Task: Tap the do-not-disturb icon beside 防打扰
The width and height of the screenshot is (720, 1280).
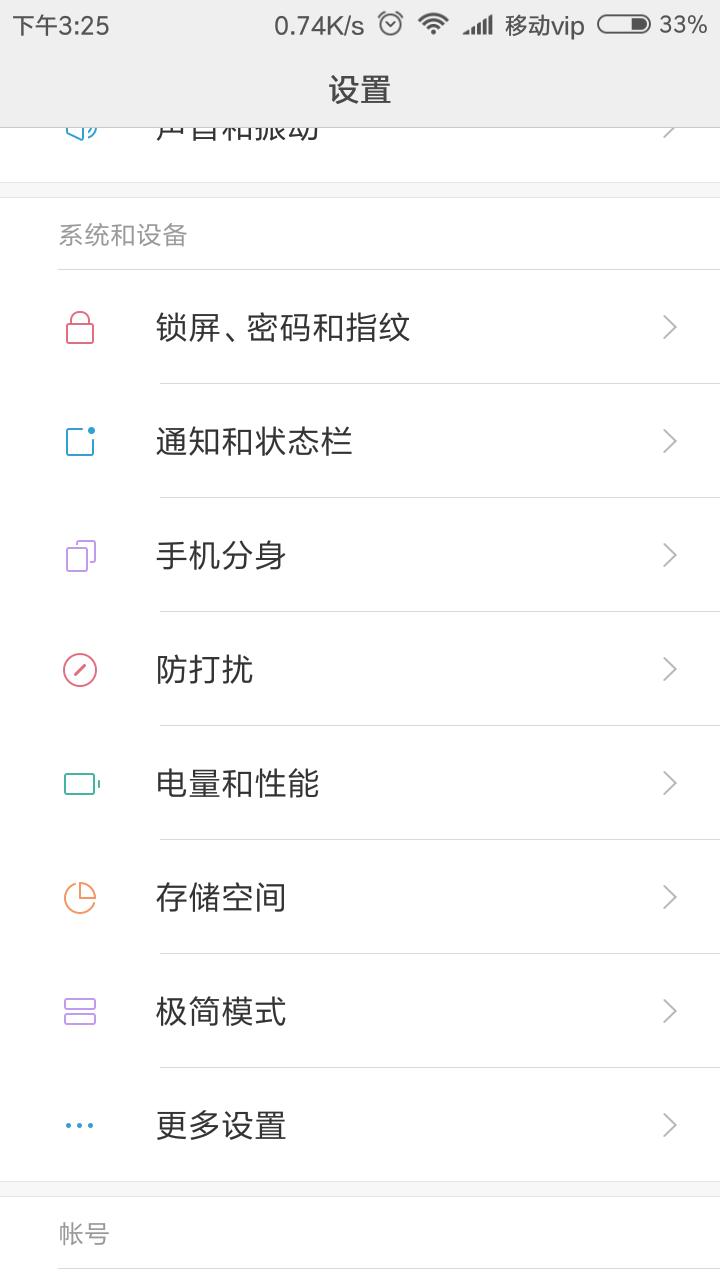Action: click(80, 669)
